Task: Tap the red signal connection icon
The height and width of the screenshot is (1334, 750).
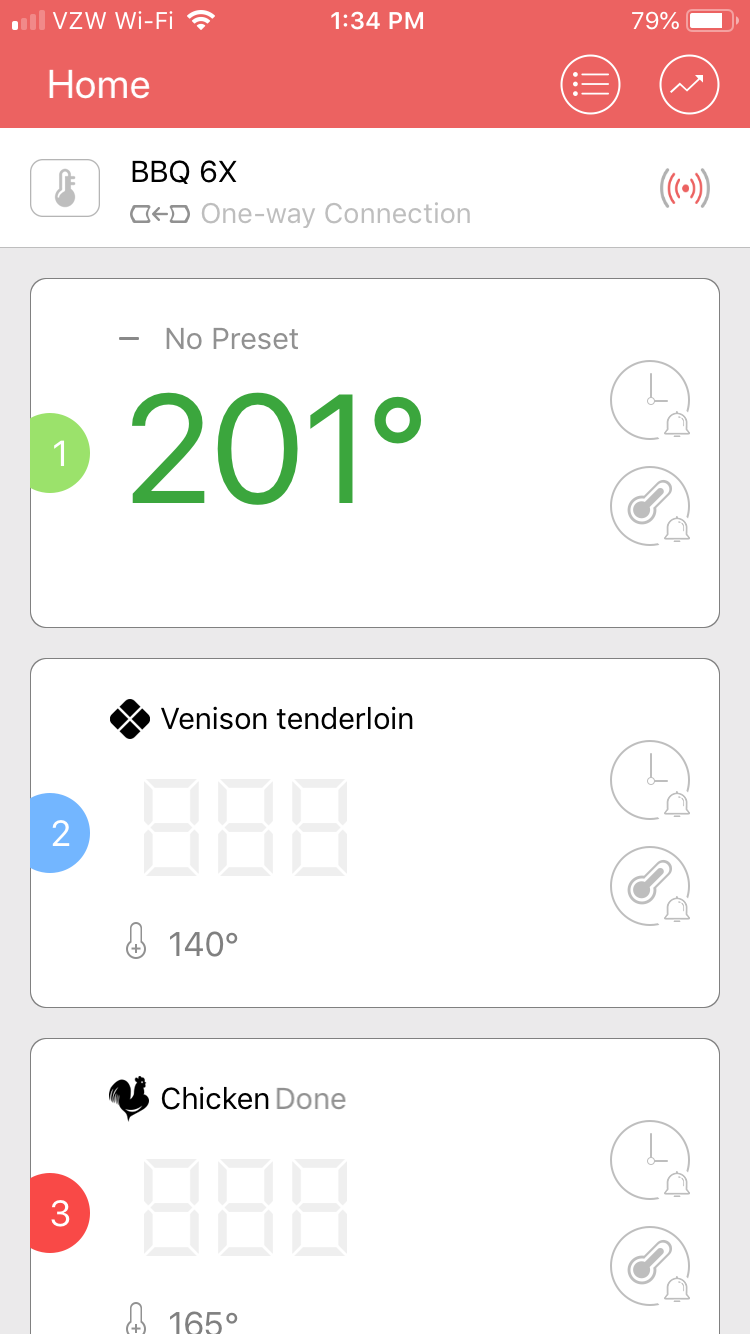Action: (685, 188)
